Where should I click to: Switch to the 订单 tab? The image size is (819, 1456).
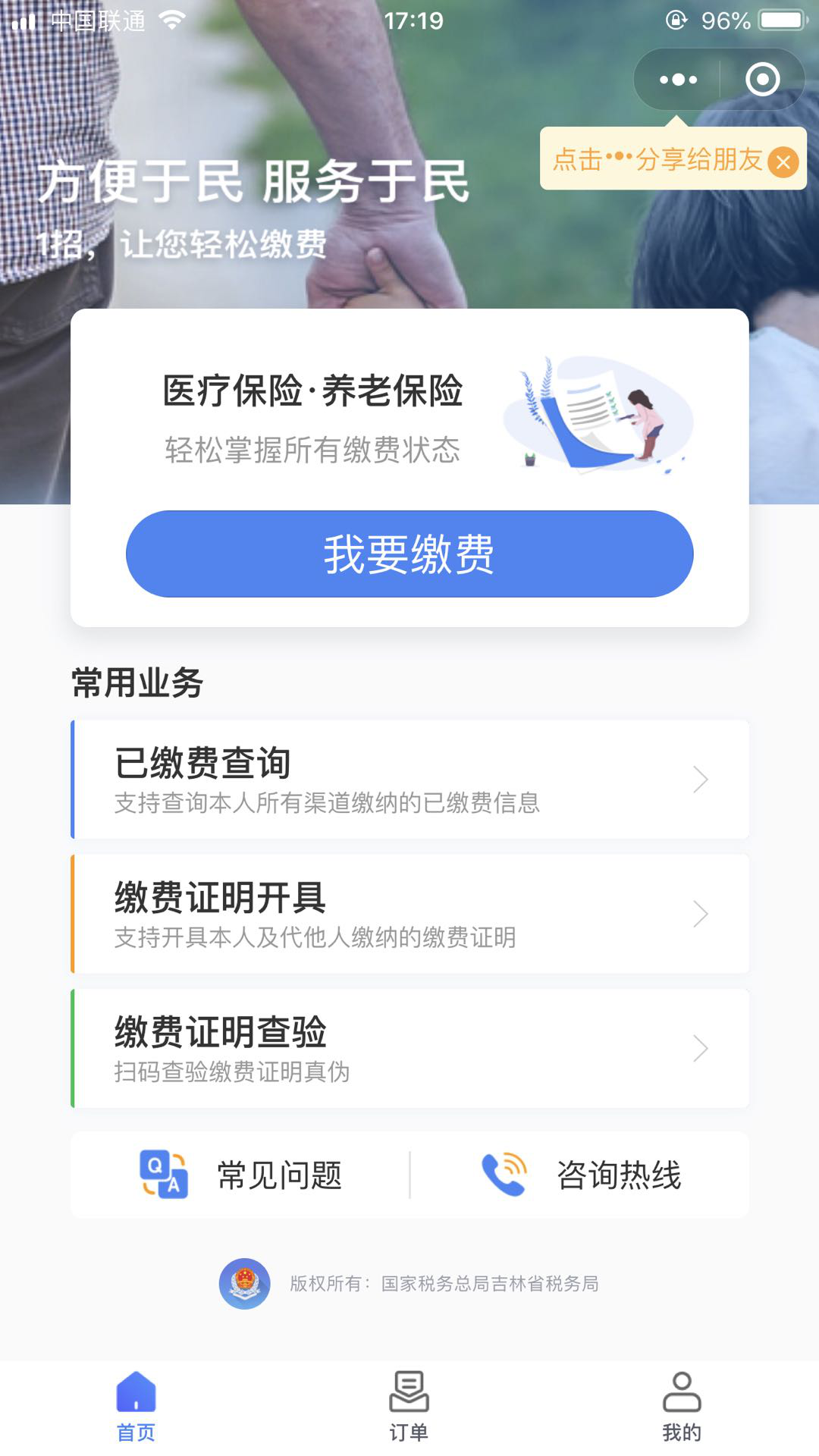tap(409, 1407)
